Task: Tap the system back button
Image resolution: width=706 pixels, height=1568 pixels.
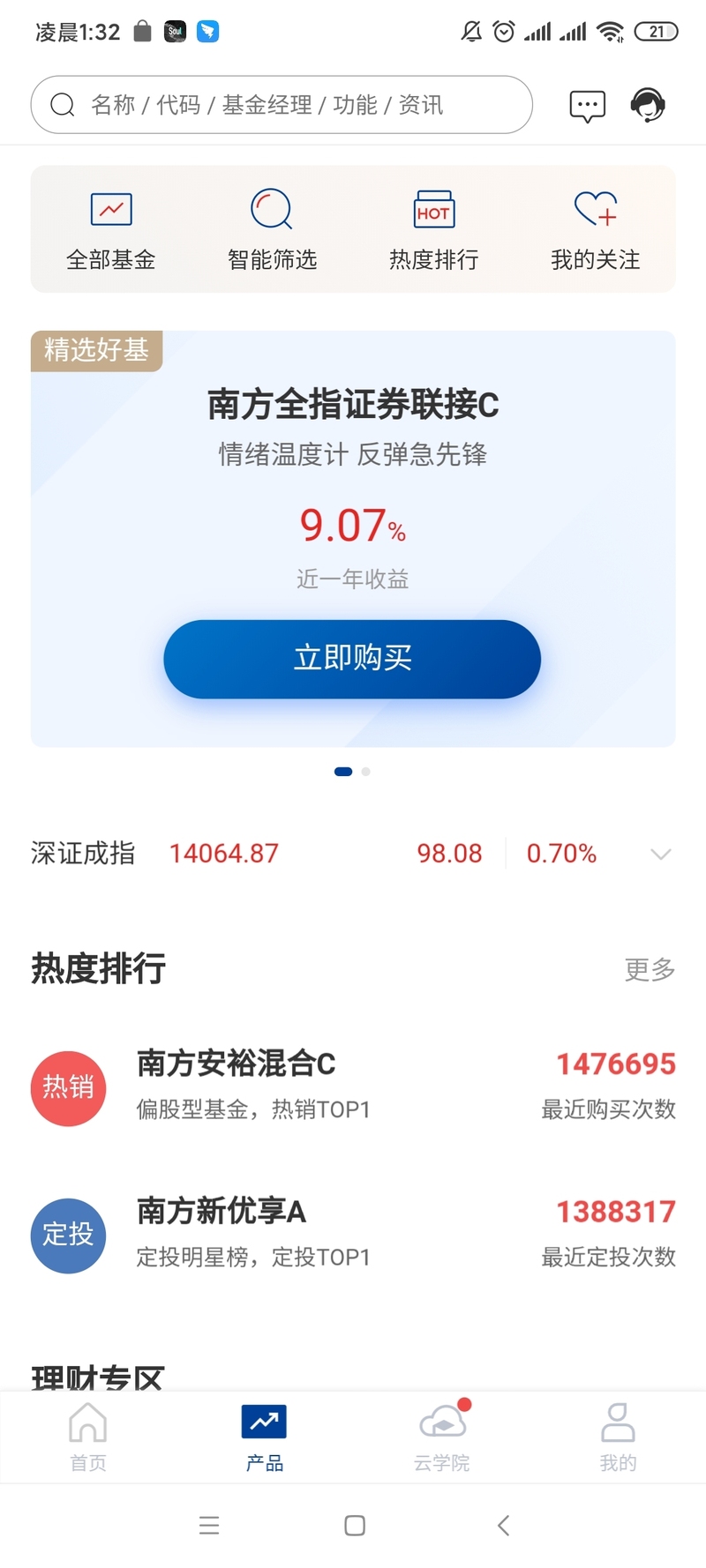Action: pyautogui.click(x=503, y=1526)
